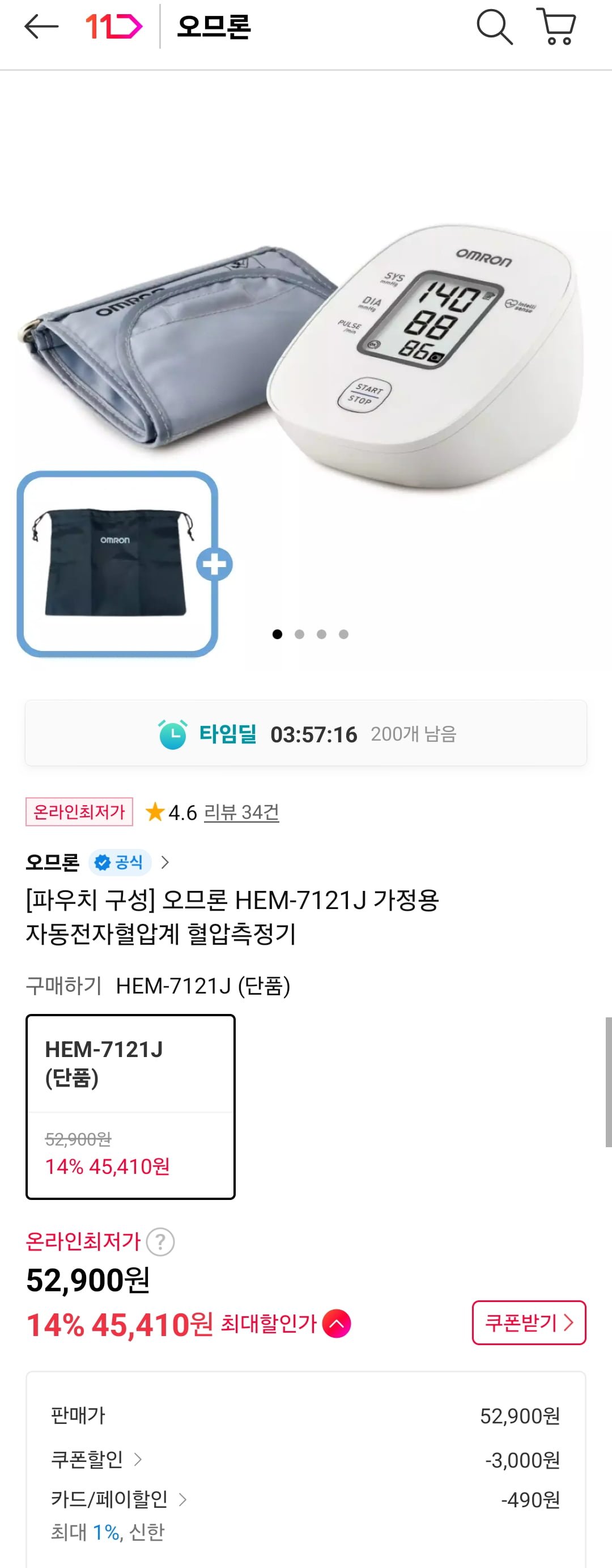The image size is (612, 1568).
Task: Open the shopping cart
Action: (x=556, y=27)
